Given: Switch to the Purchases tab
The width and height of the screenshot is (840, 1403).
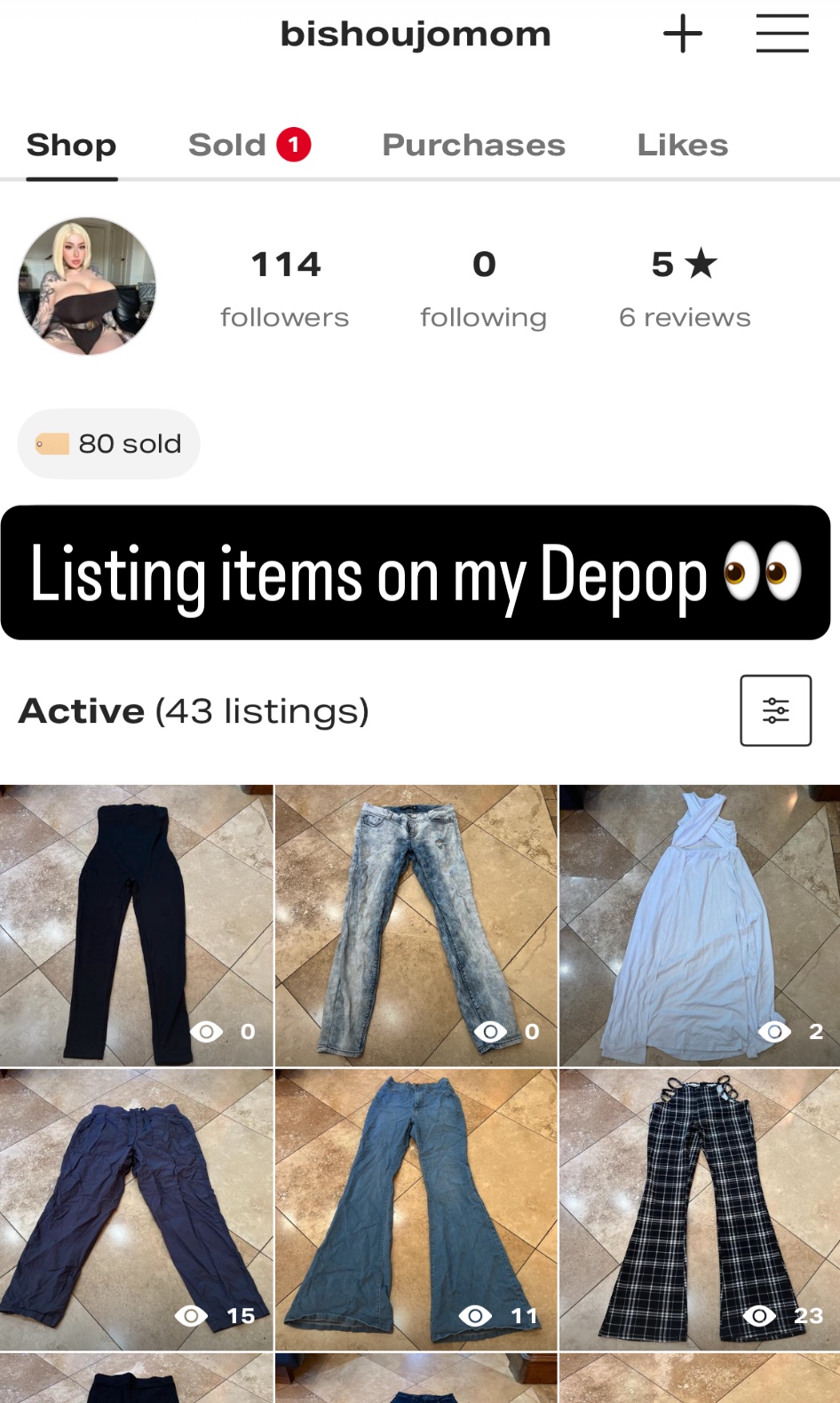Looking at the screenshot, I should point(473,145).
